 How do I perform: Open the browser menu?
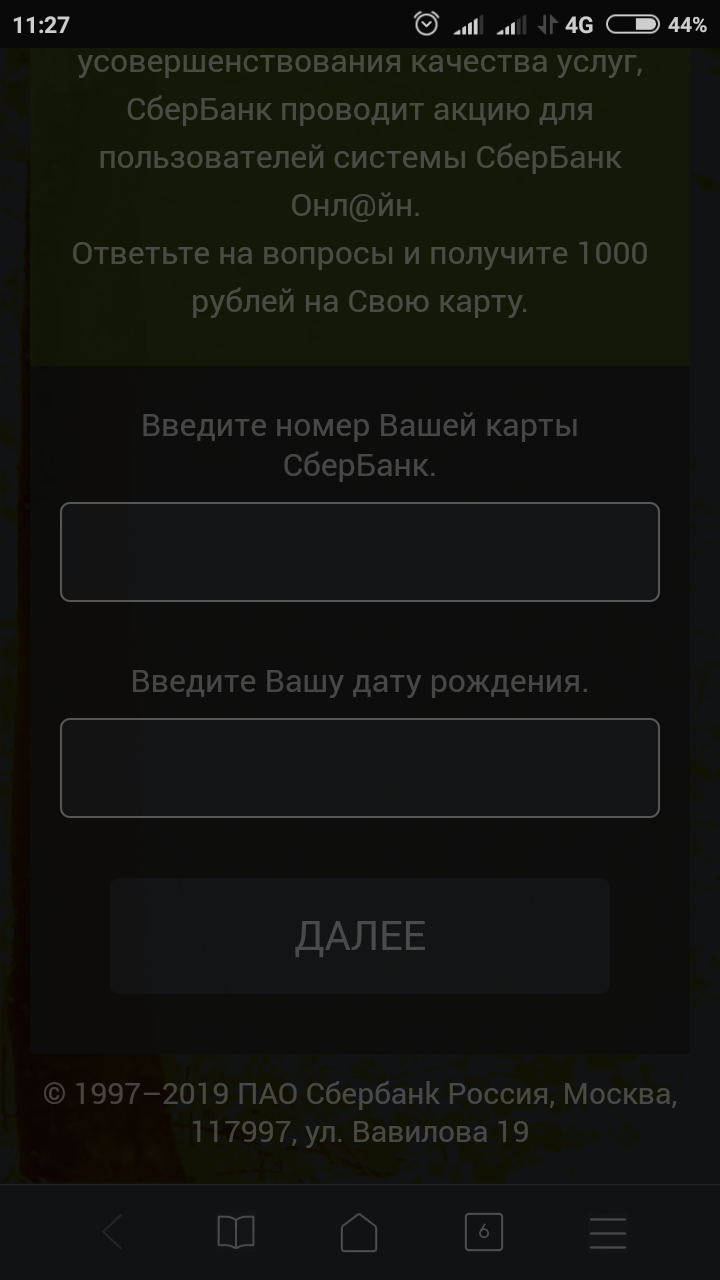607,1233
